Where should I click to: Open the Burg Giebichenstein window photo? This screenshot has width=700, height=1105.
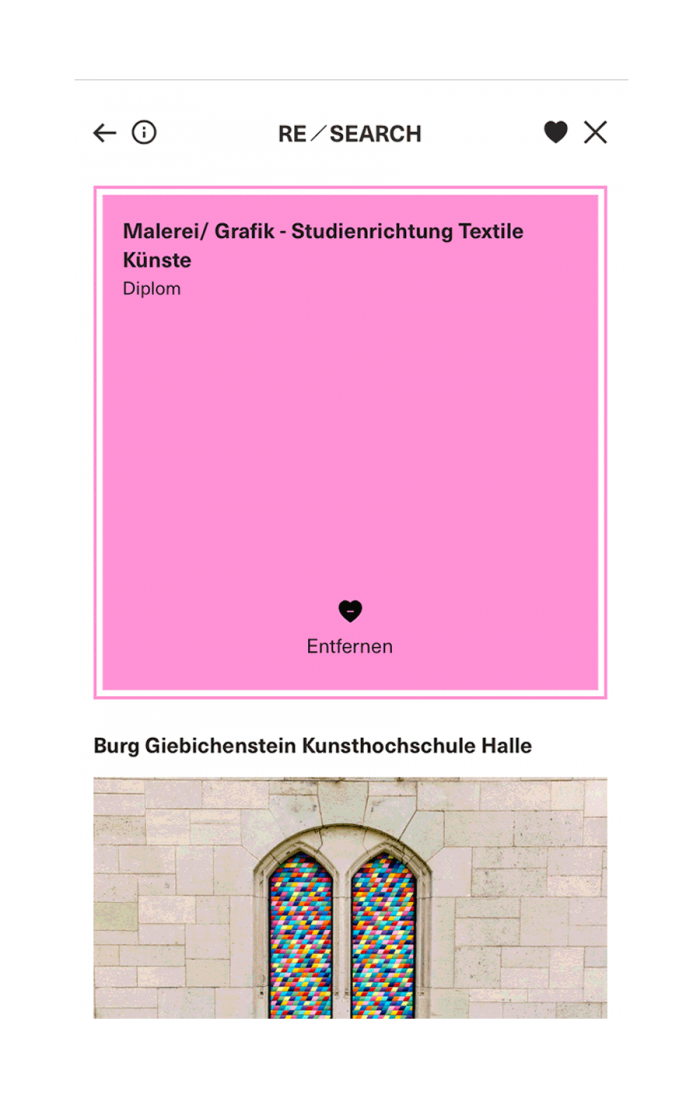[350, 898]
